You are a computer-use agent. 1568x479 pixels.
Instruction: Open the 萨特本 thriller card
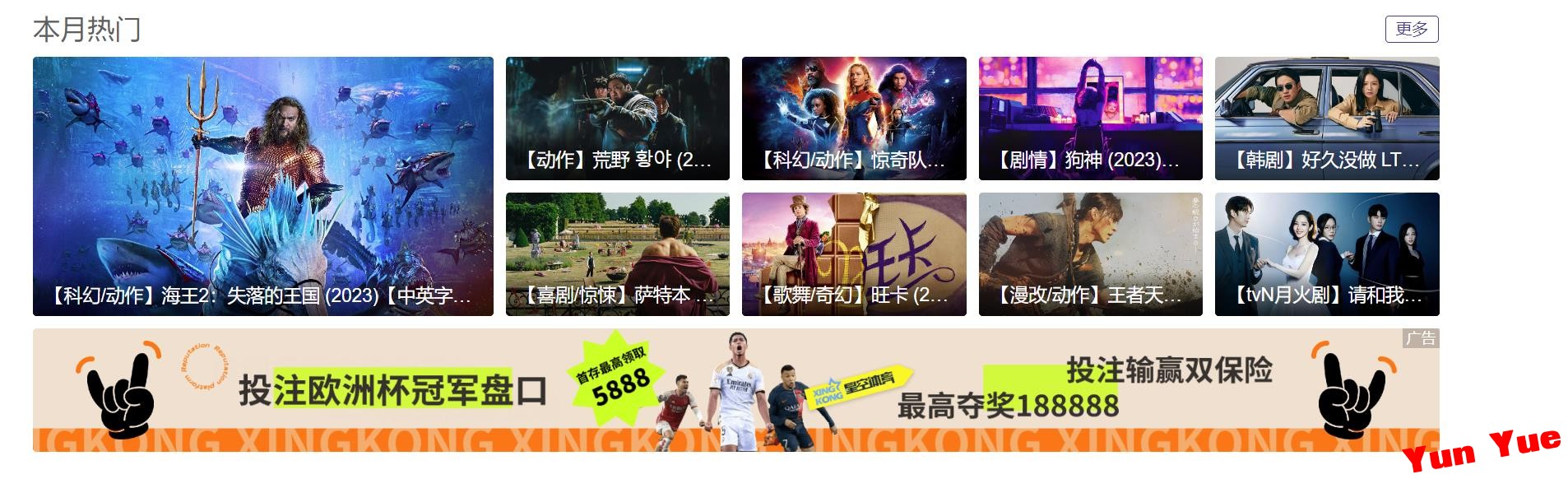[617, 253]
